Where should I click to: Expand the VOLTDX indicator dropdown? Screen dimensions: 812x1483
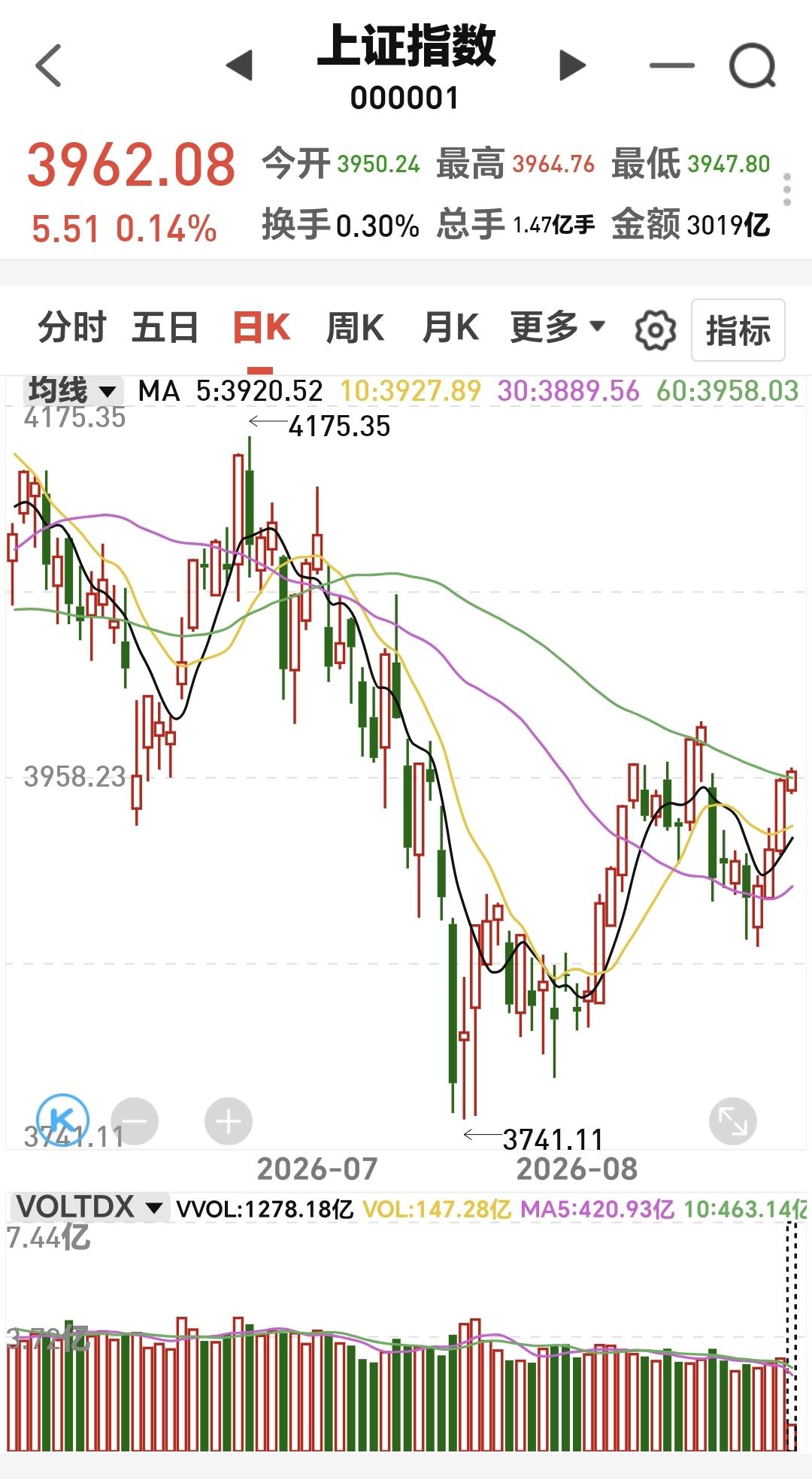(x=89, y=1208)
